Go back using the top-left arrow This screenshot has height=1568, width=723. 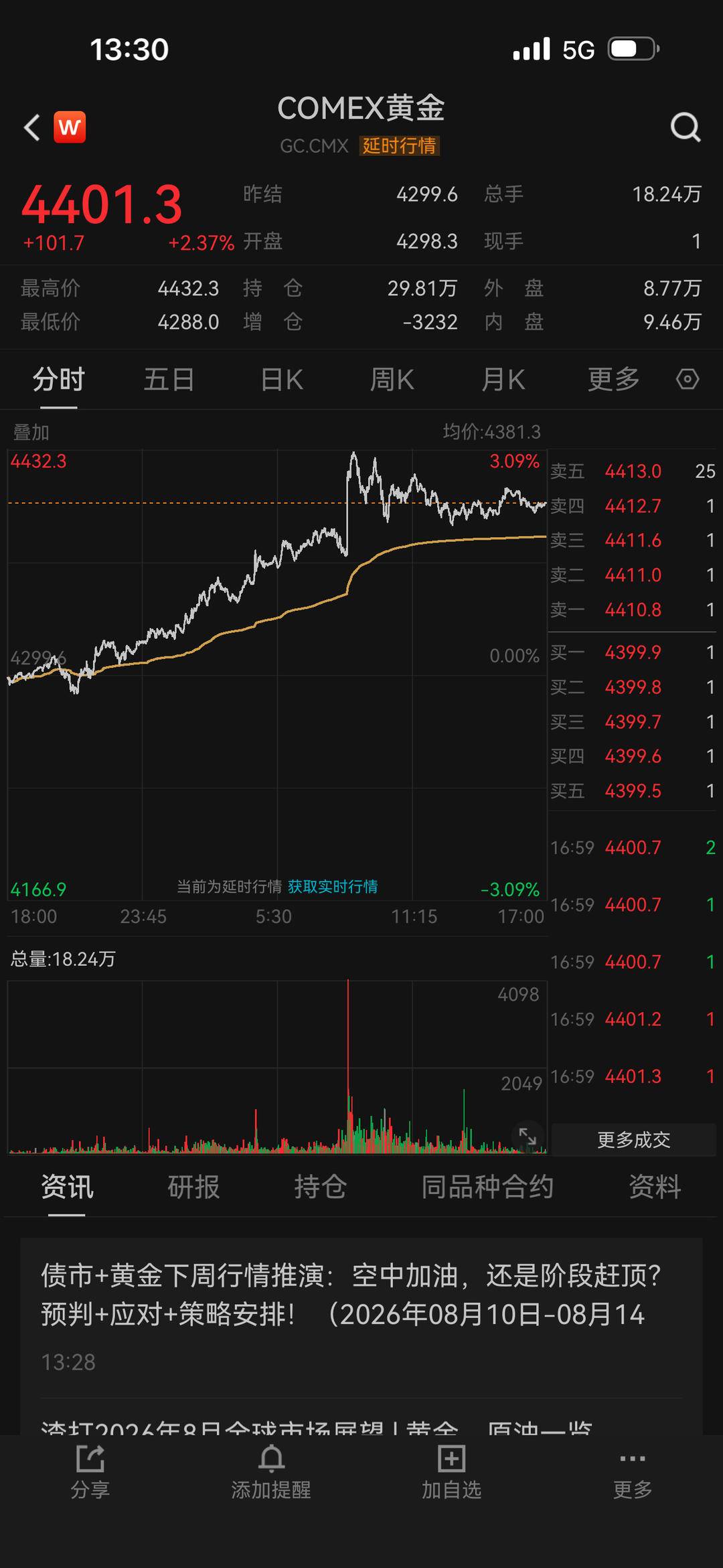click(x=32, y=127)
